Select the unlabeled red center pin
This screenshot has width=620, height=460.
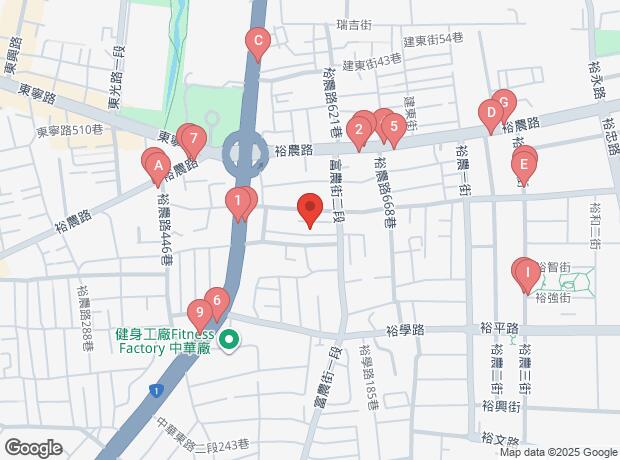[x=310, y=210]
